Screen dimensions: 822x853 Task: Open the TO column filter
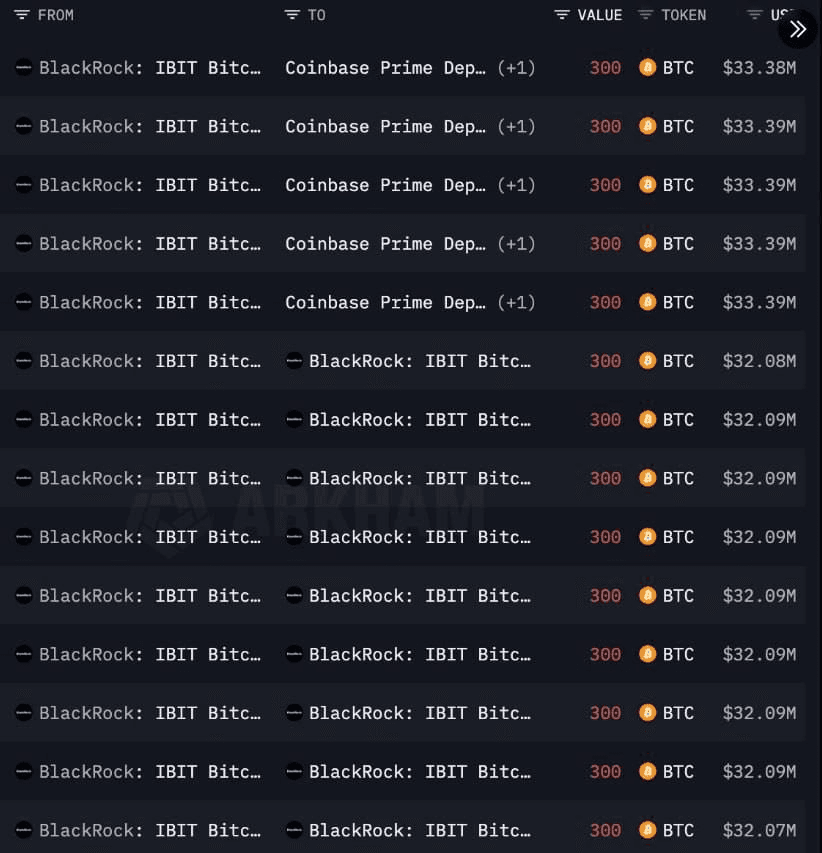[x=292, y=15]
